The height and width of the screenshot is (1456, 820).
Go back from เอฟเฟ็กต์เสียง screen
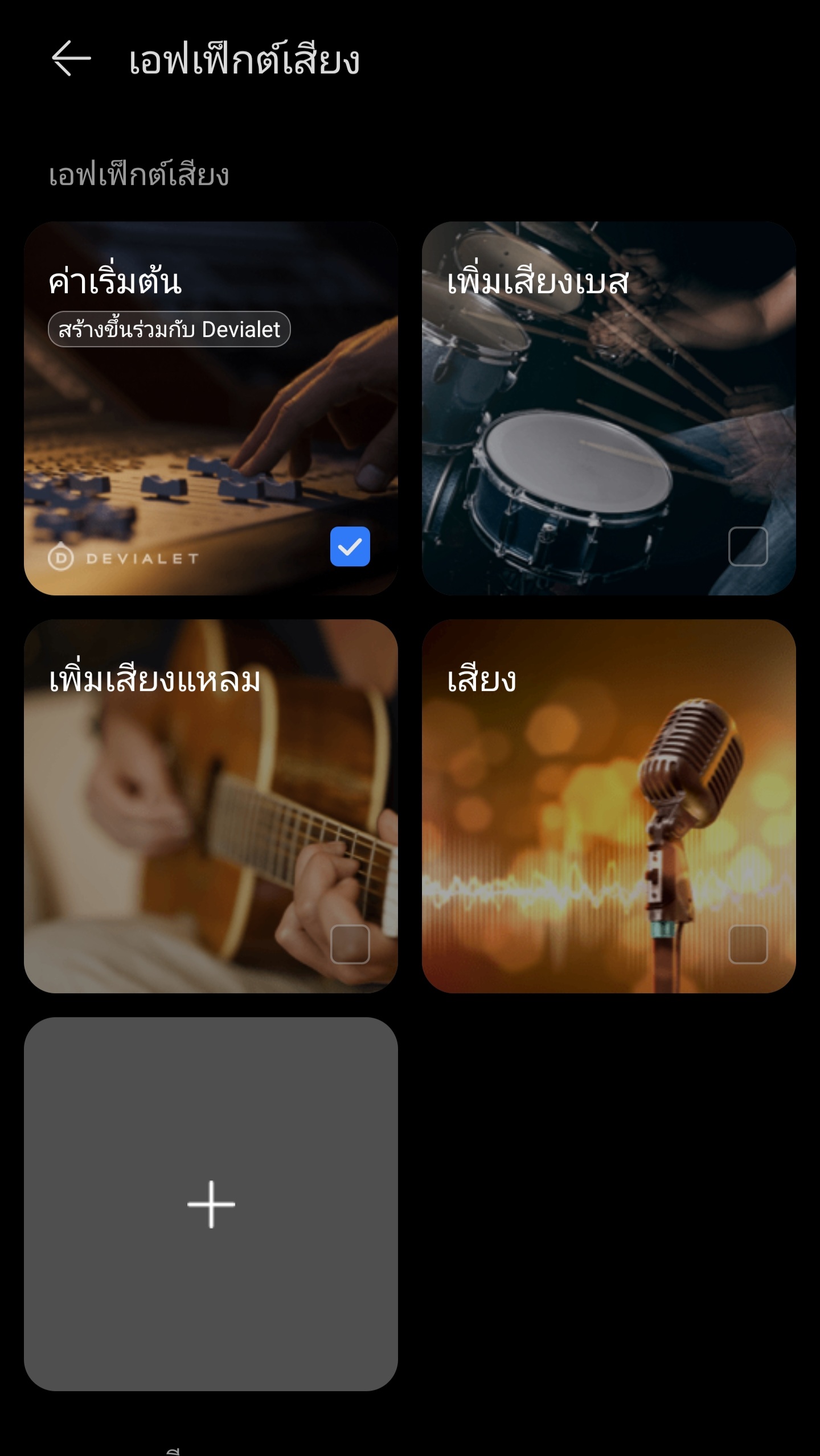click(x=71, y=58)
